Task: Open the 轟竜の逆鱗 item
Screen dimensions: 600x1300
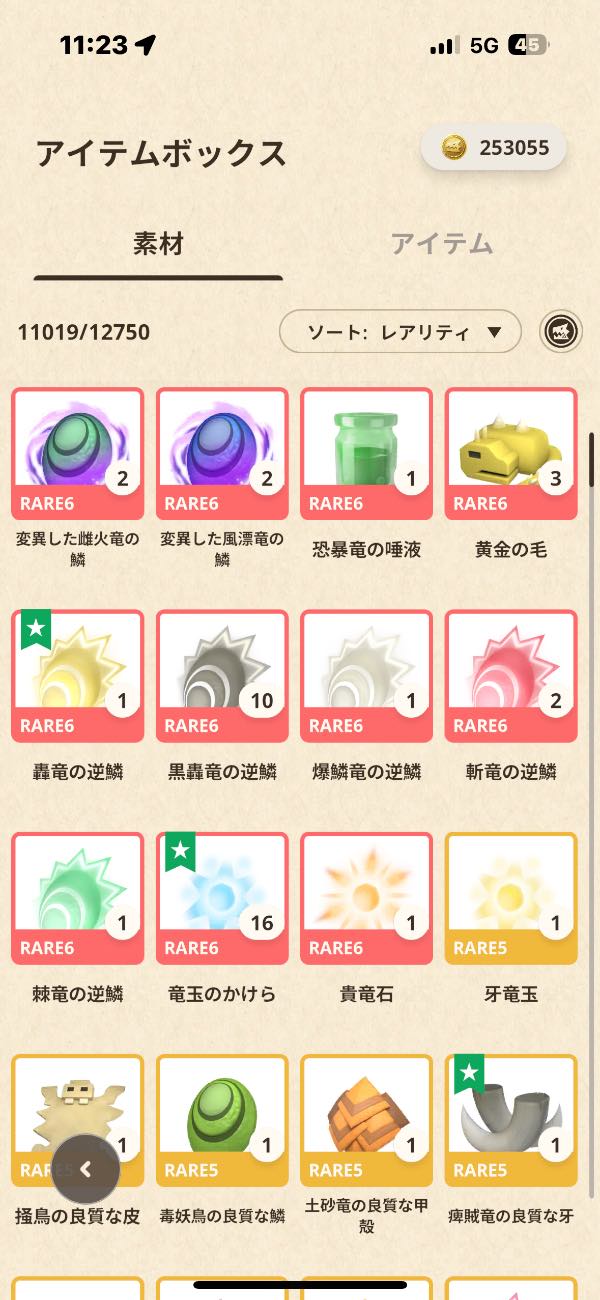Action: [78, 677]
